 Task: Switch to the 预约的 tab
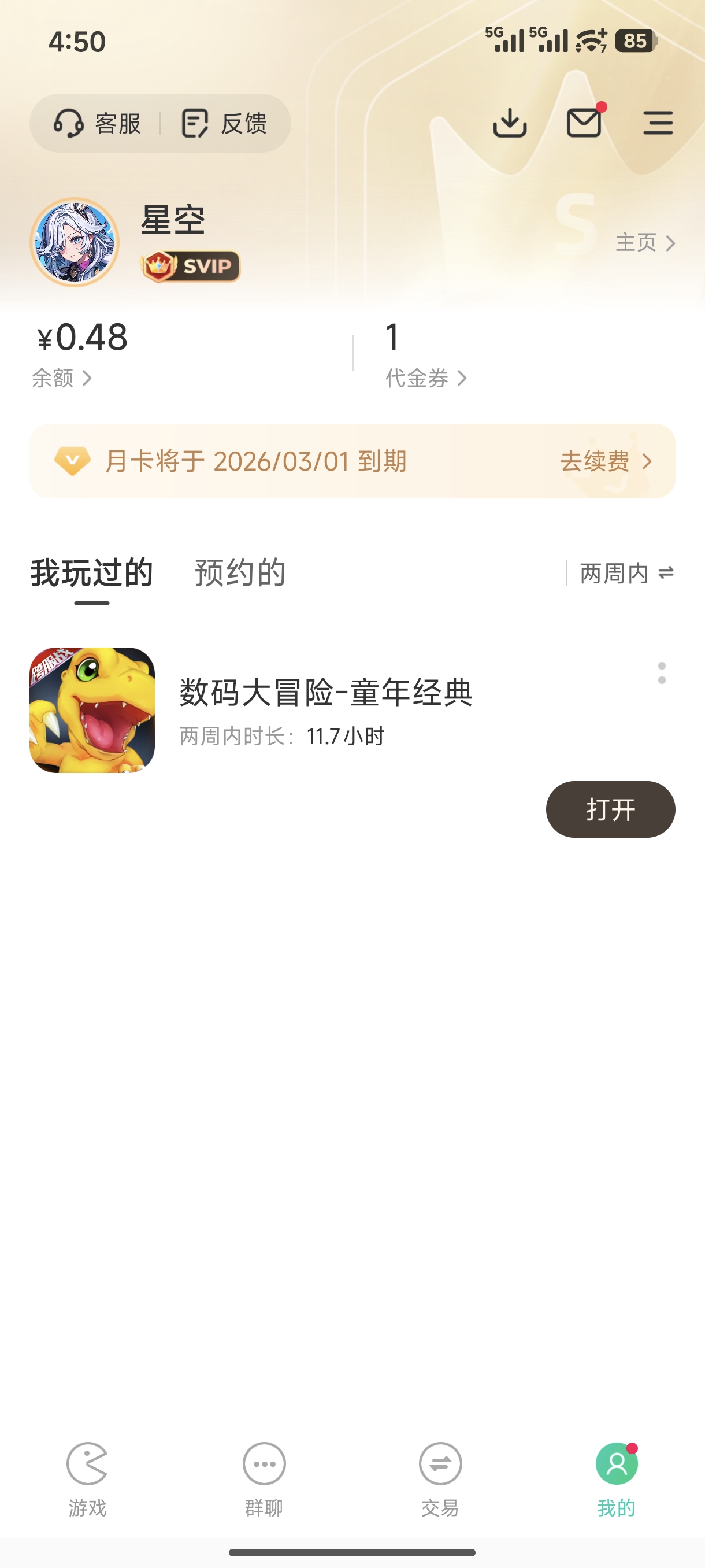pos(240,573)
